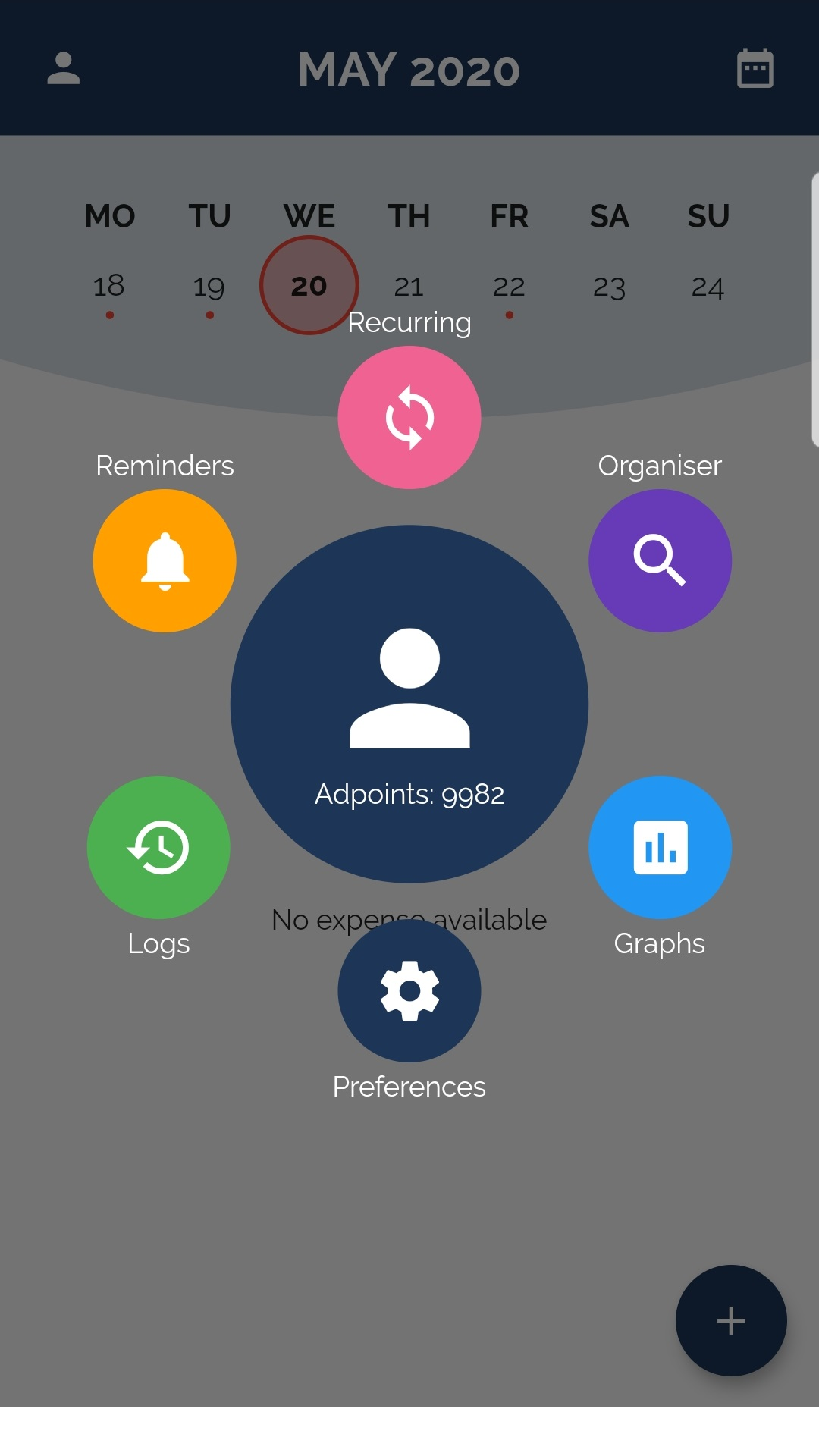This screenshot has height=1456, width=819.
Task: Select Sunday 24 in the calendar
Action: point(708,287)
